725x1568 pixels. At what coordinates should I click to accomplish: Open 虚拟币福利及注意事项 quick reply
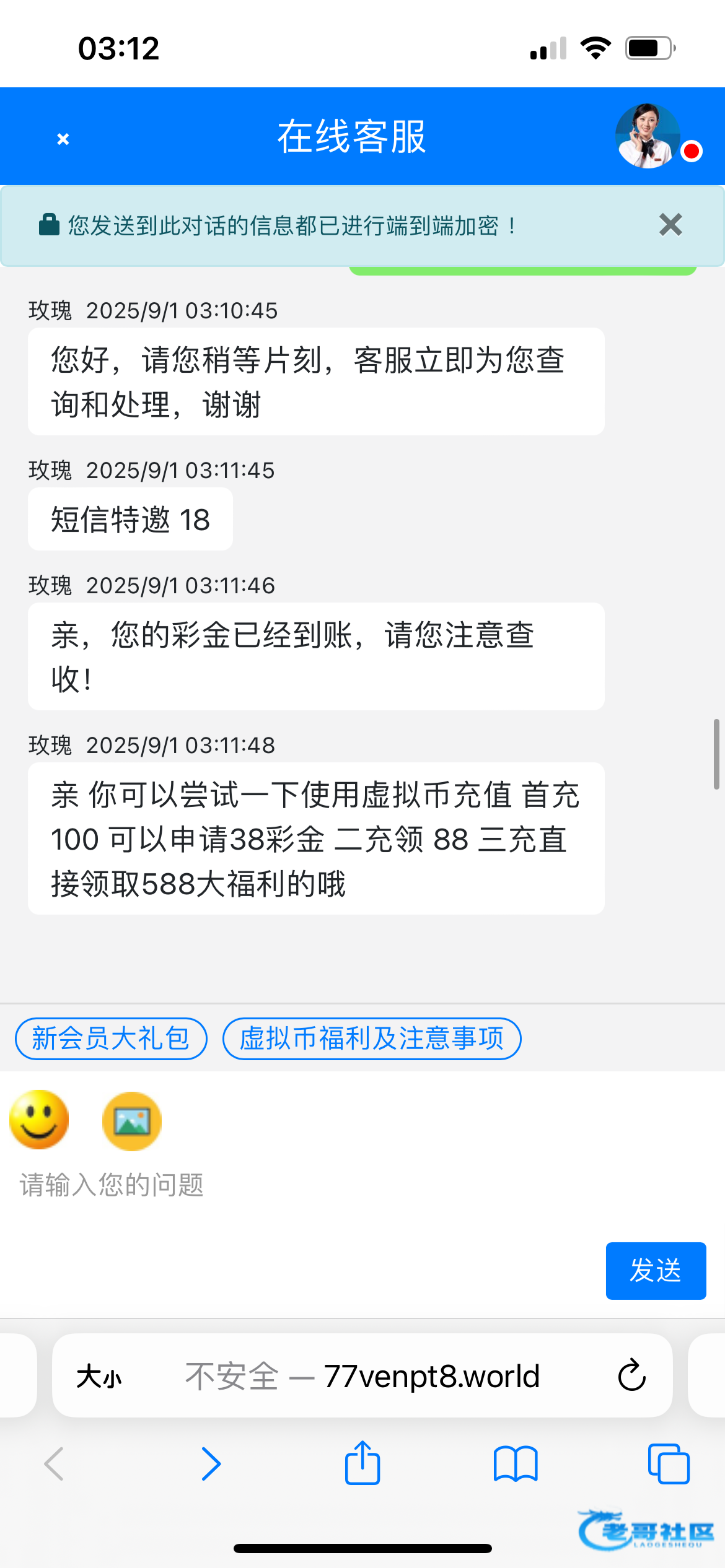click(x=372, y=1039)
